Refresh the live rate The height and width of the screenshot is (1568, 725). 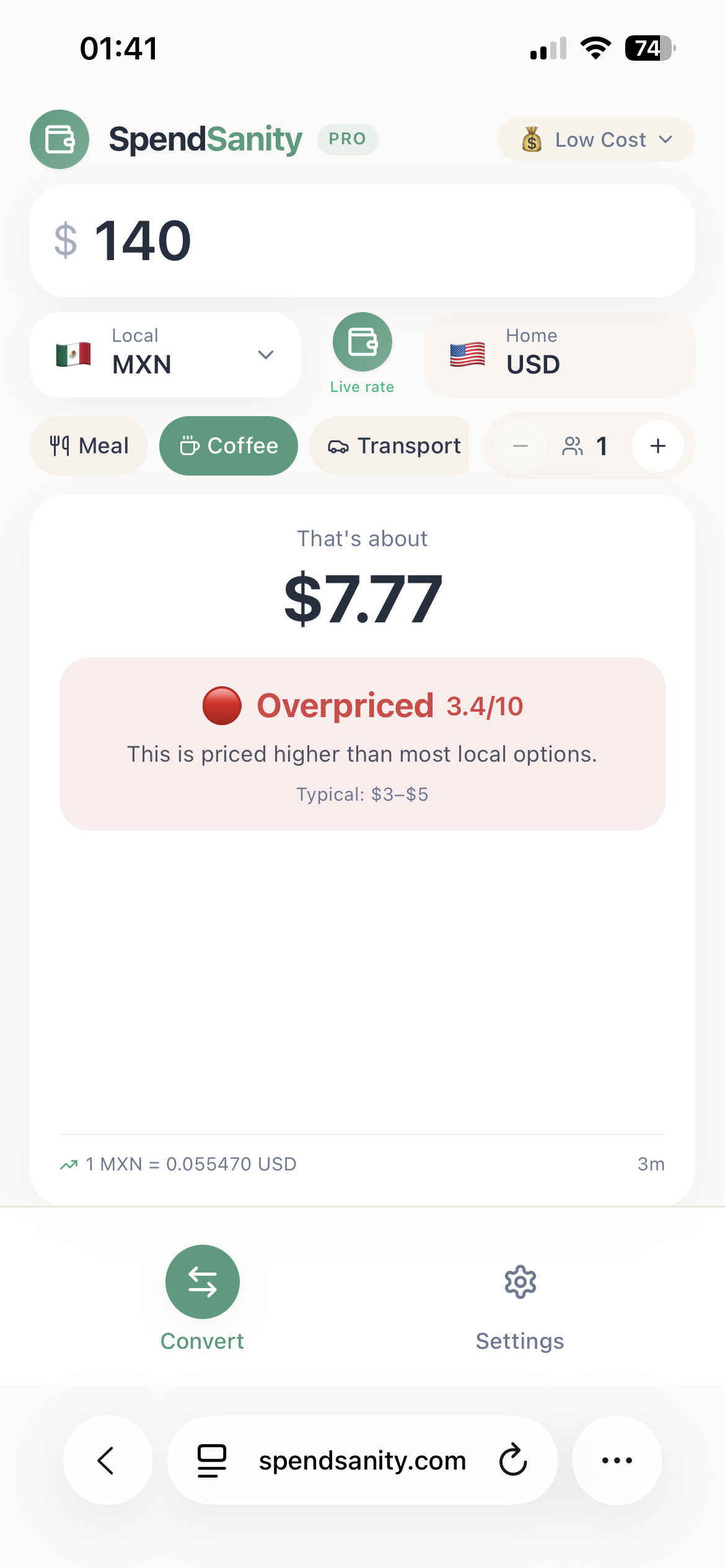362,342
